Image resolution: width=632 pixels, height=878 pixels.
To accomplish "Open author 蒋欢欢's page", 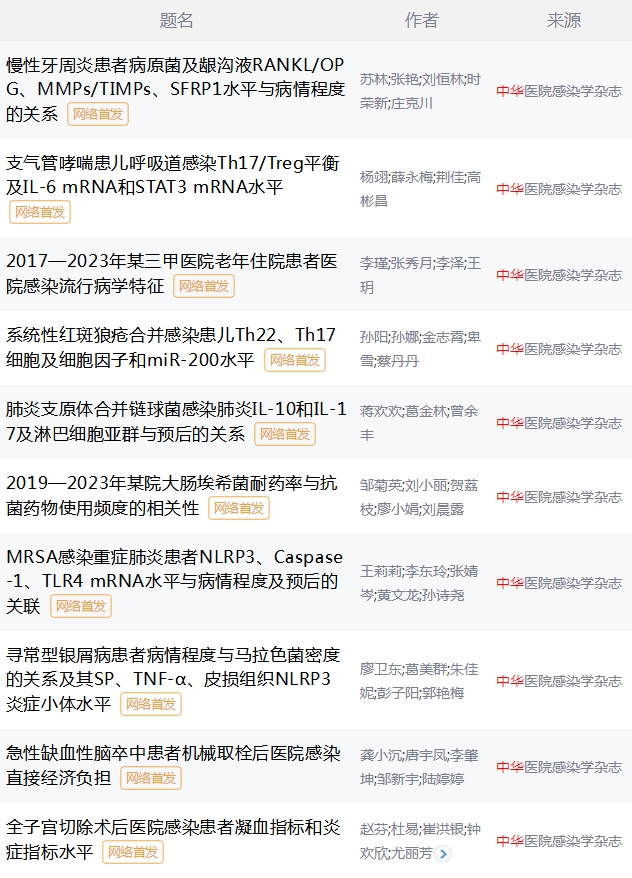I will [381, 411].
